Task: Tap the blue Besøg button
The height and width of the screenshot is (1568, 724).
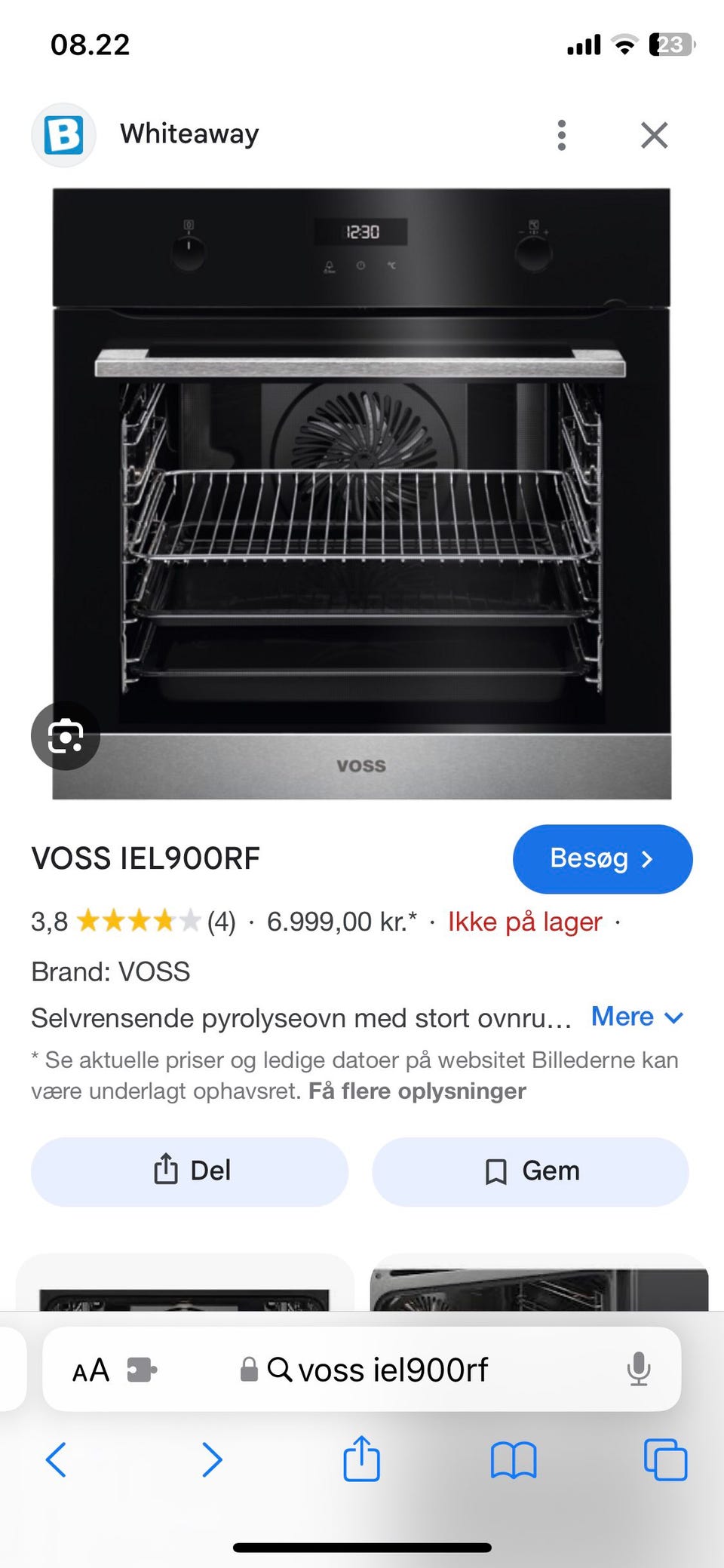Action: tap(602, 858)
